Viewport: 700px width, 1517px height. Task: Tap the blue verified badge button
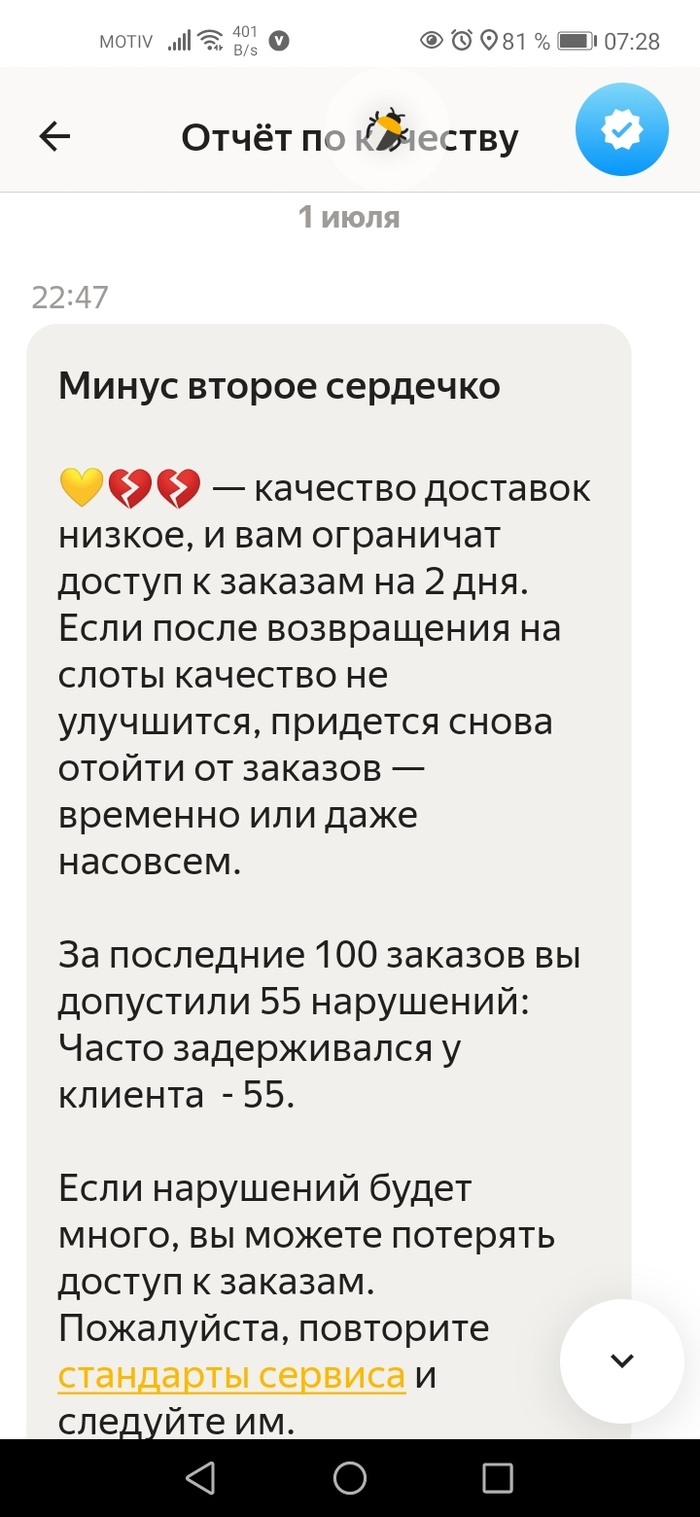click(x=621, y=130)
